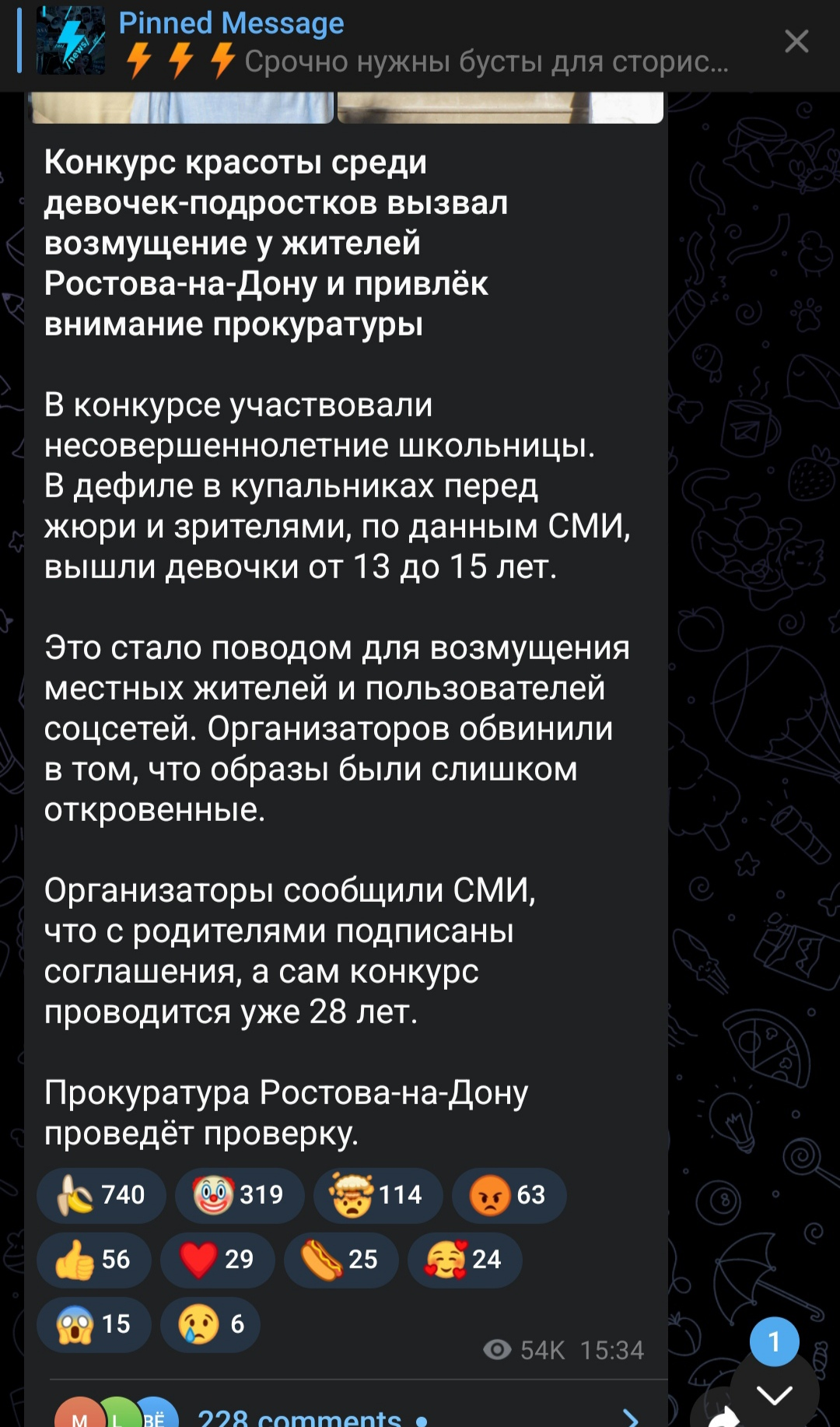Dismiss the pinned message banner
The width and height of the screenshot is (840, 1427).
click(796, 41)
